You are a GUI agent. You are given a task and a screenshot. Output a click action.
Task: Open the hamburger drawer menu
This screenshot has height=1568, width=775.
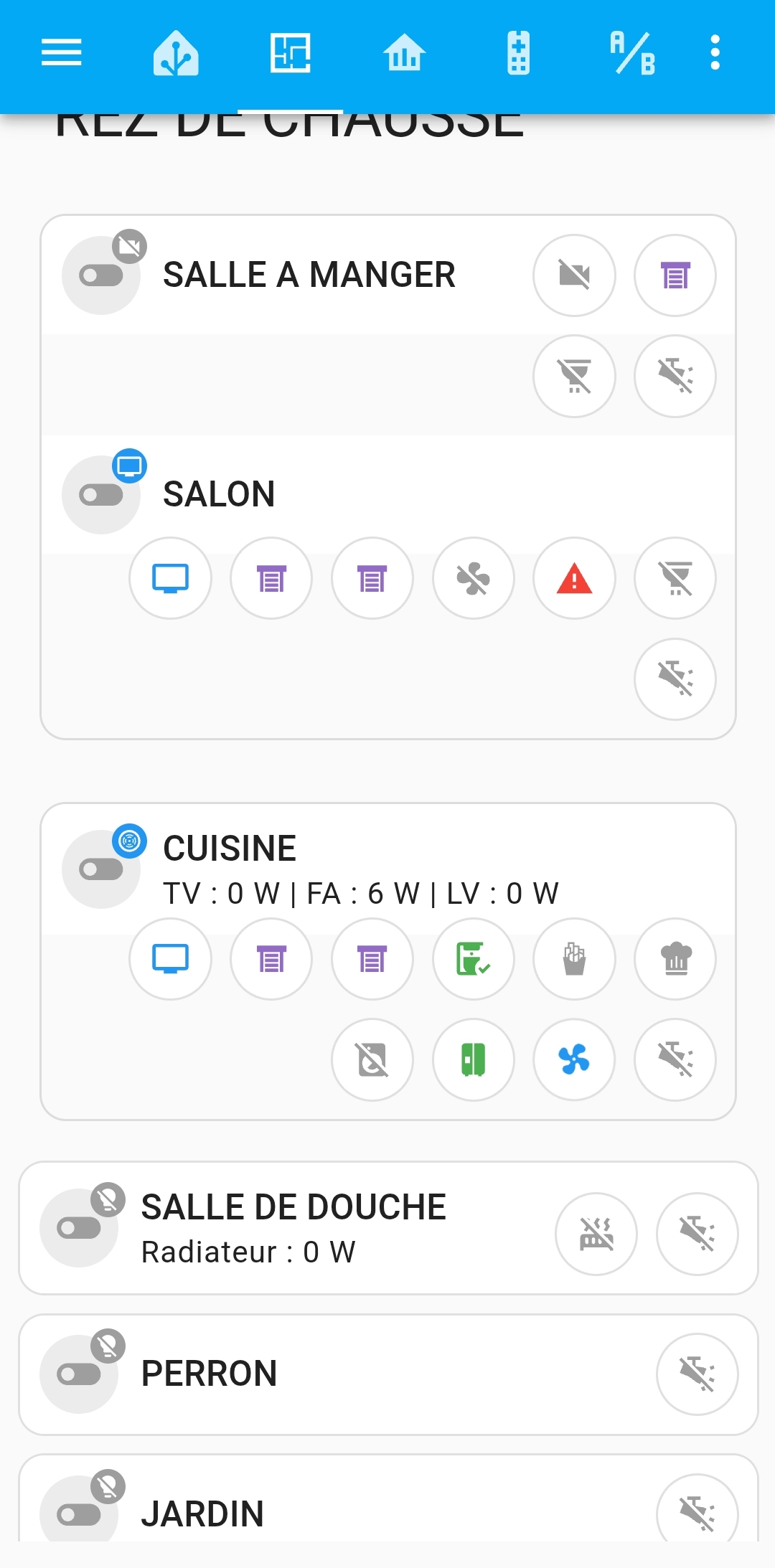(62, 52)
